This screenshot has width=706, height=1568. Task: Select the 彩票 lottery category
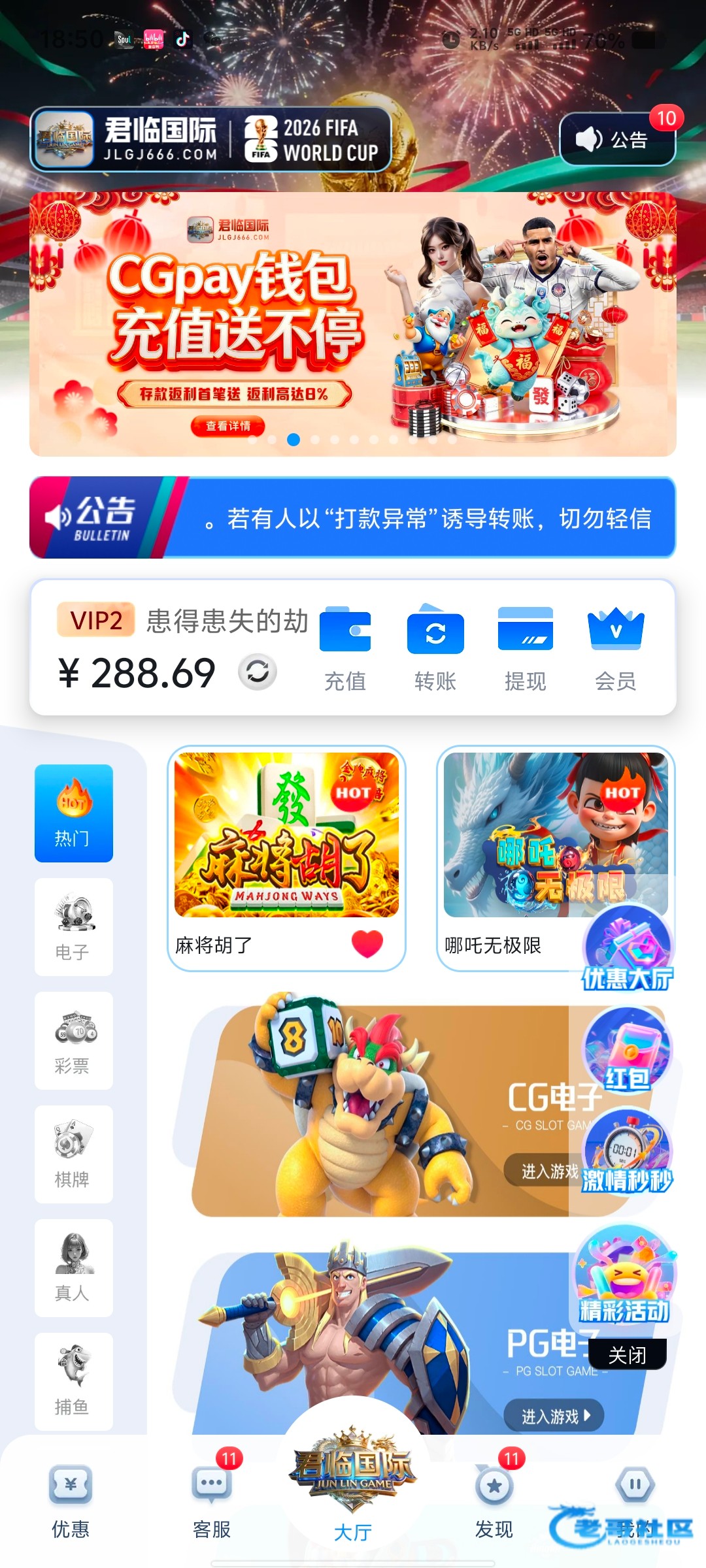74,1040
